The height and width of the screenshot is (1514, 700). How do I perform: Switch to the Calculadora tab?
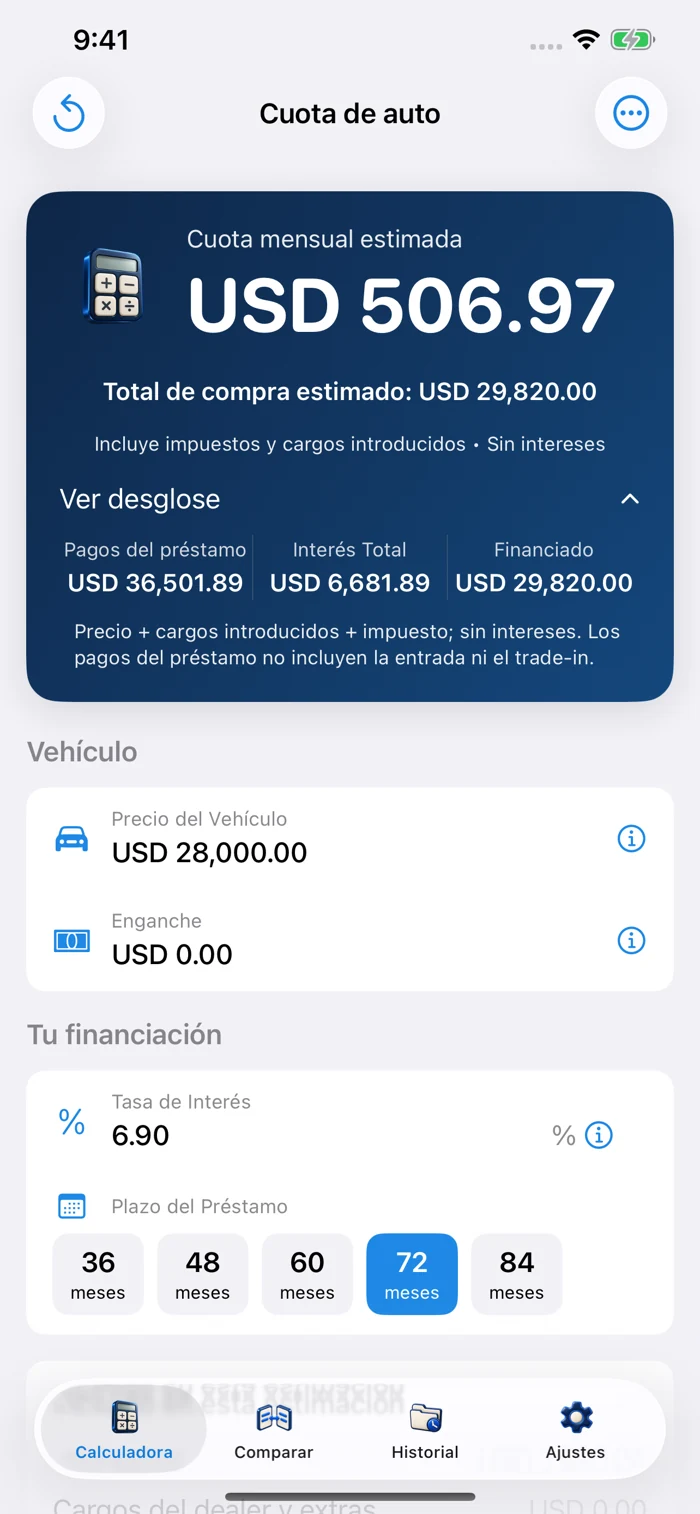click(x=124, y=1430)
